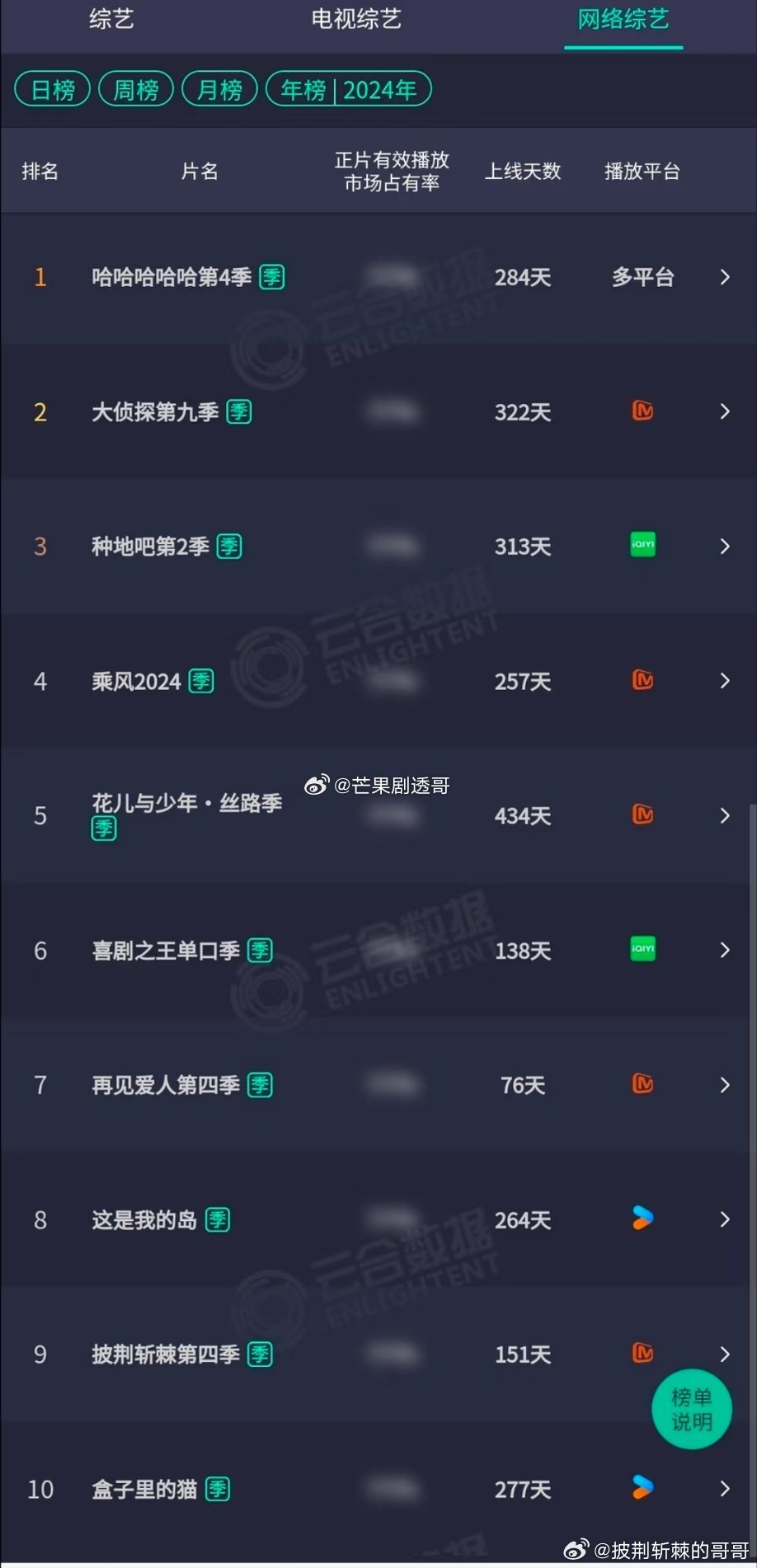757x1568 pixels.
Task: Show the 日榜 daily ranking
Action: point(52,89)
